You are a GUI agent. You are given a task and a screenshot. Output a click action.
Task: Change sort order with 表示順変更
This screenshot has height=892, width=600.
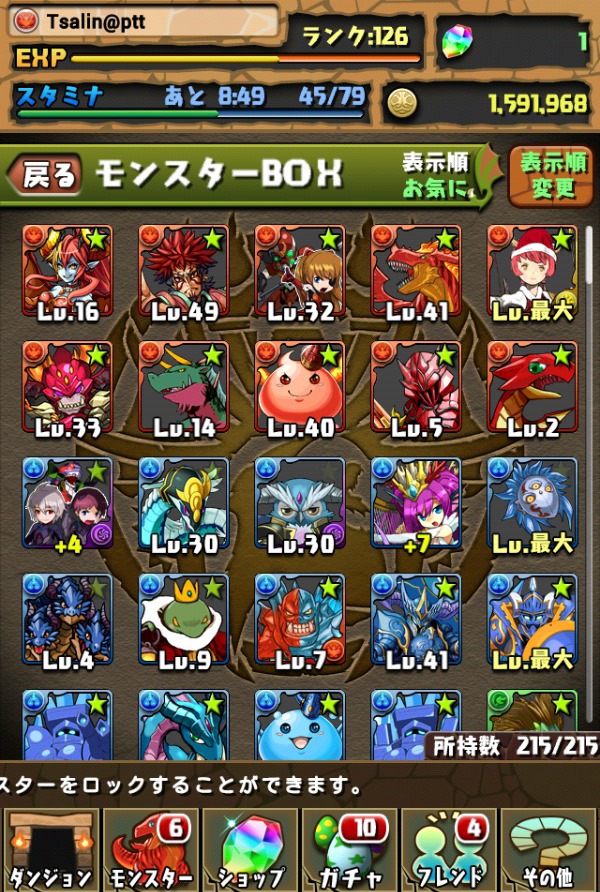click(547, 175)
